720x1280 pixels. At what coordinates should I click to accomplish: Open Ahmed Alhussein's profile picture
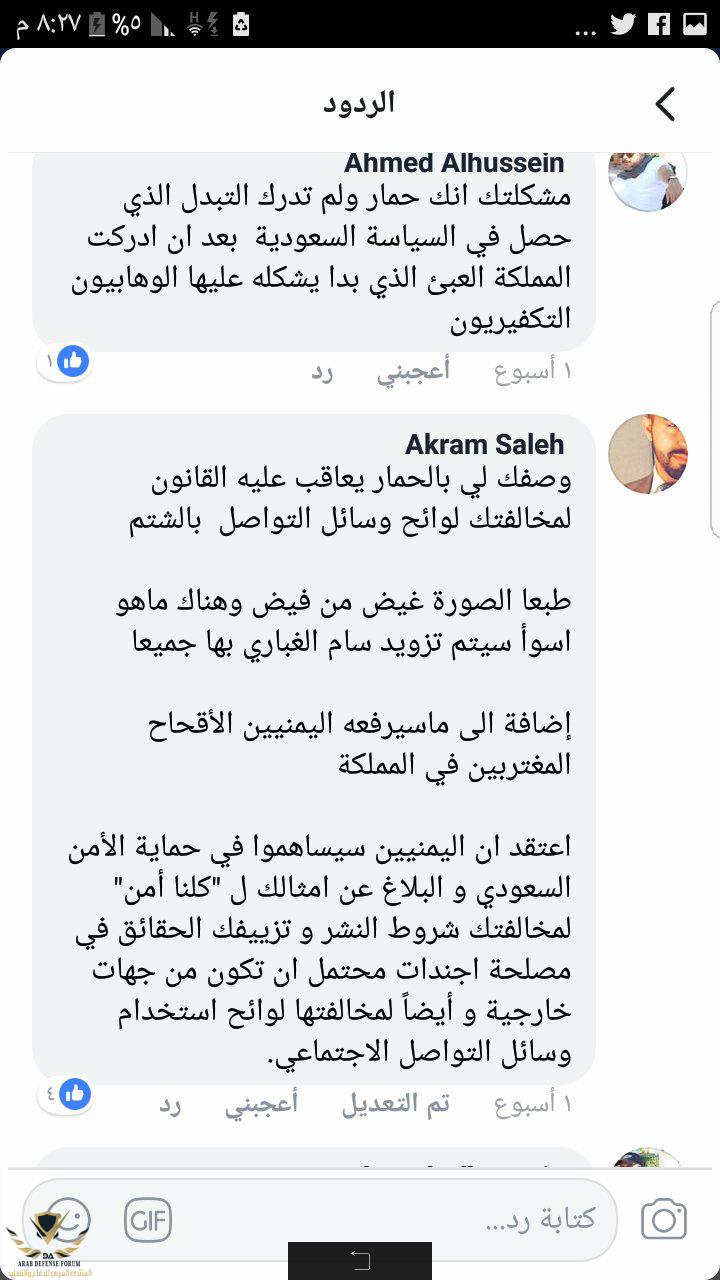647,178
